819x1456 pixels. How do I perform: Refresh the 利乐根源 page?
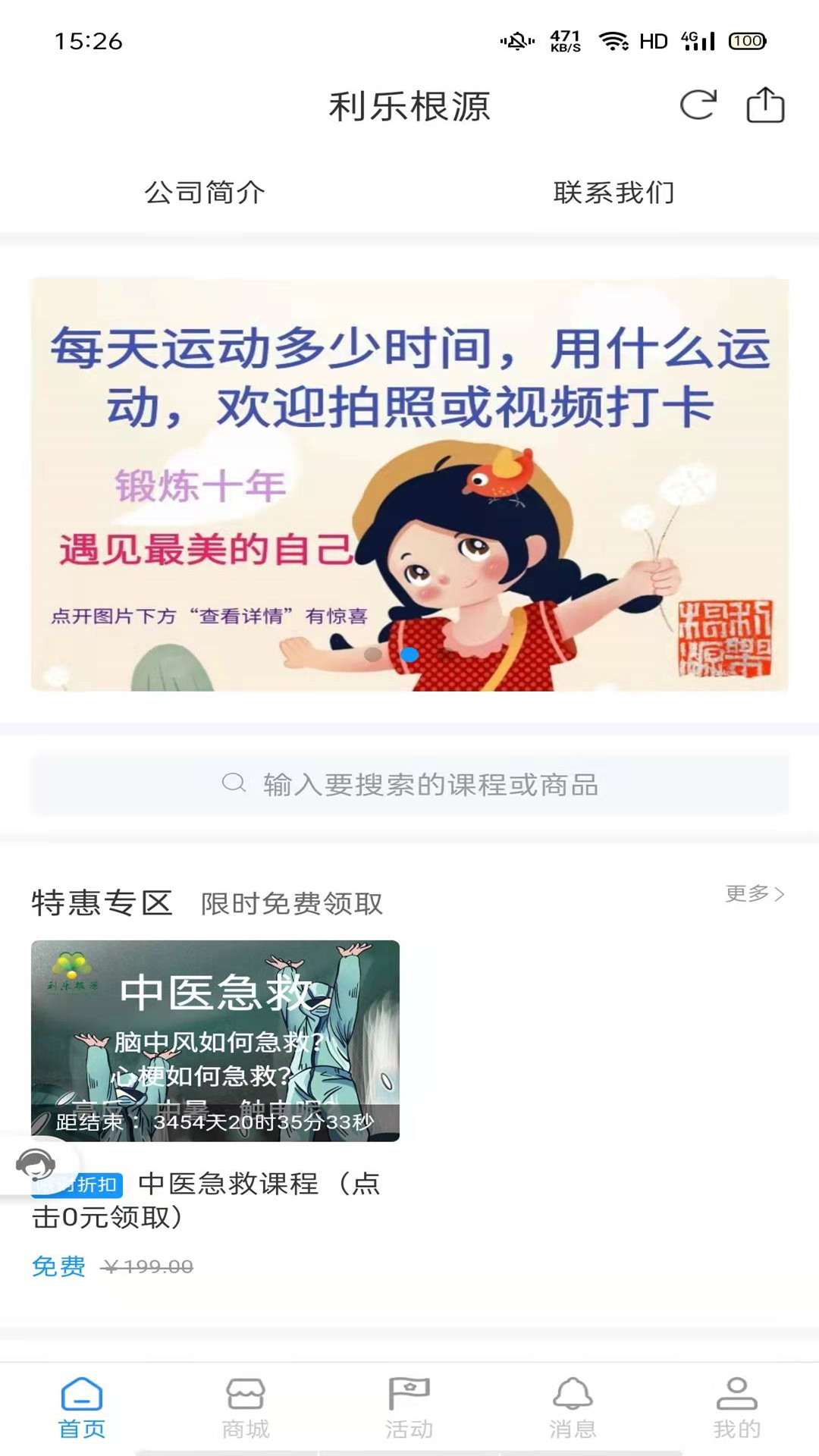pos(698,105)
